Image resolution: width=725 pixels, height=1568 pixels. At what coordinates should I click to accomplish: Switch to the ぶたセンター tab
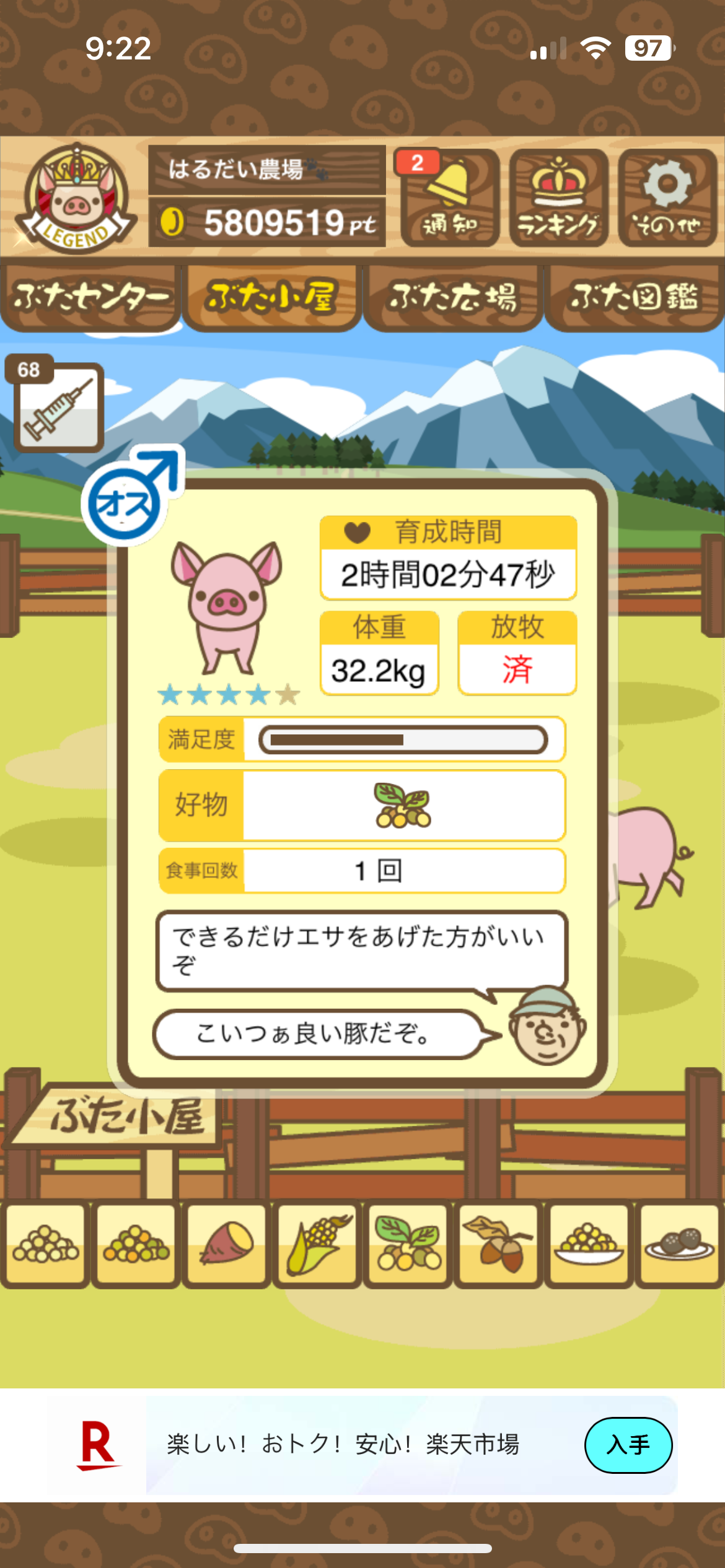pos(90,298)
